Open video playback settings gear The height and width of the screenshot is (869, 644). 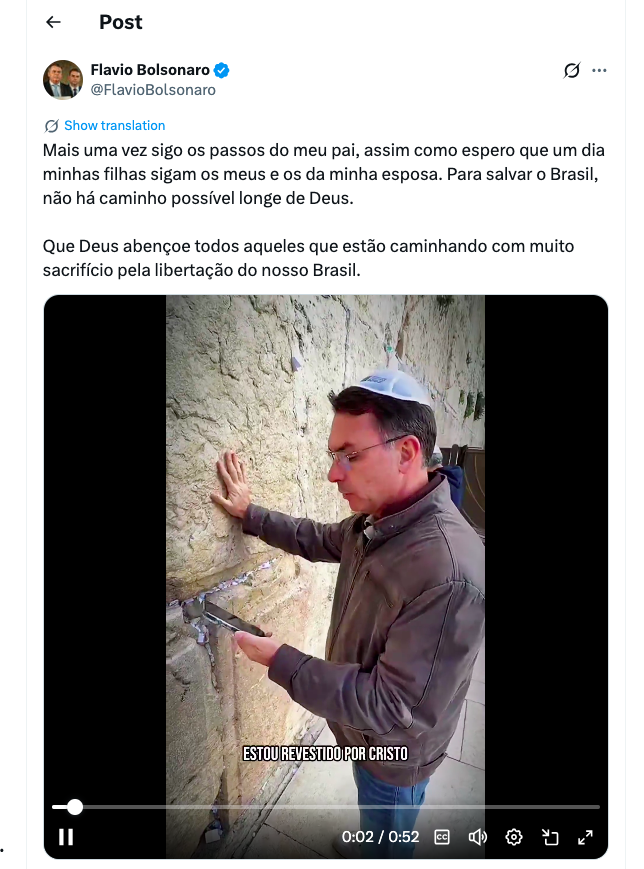click(514, 837)
